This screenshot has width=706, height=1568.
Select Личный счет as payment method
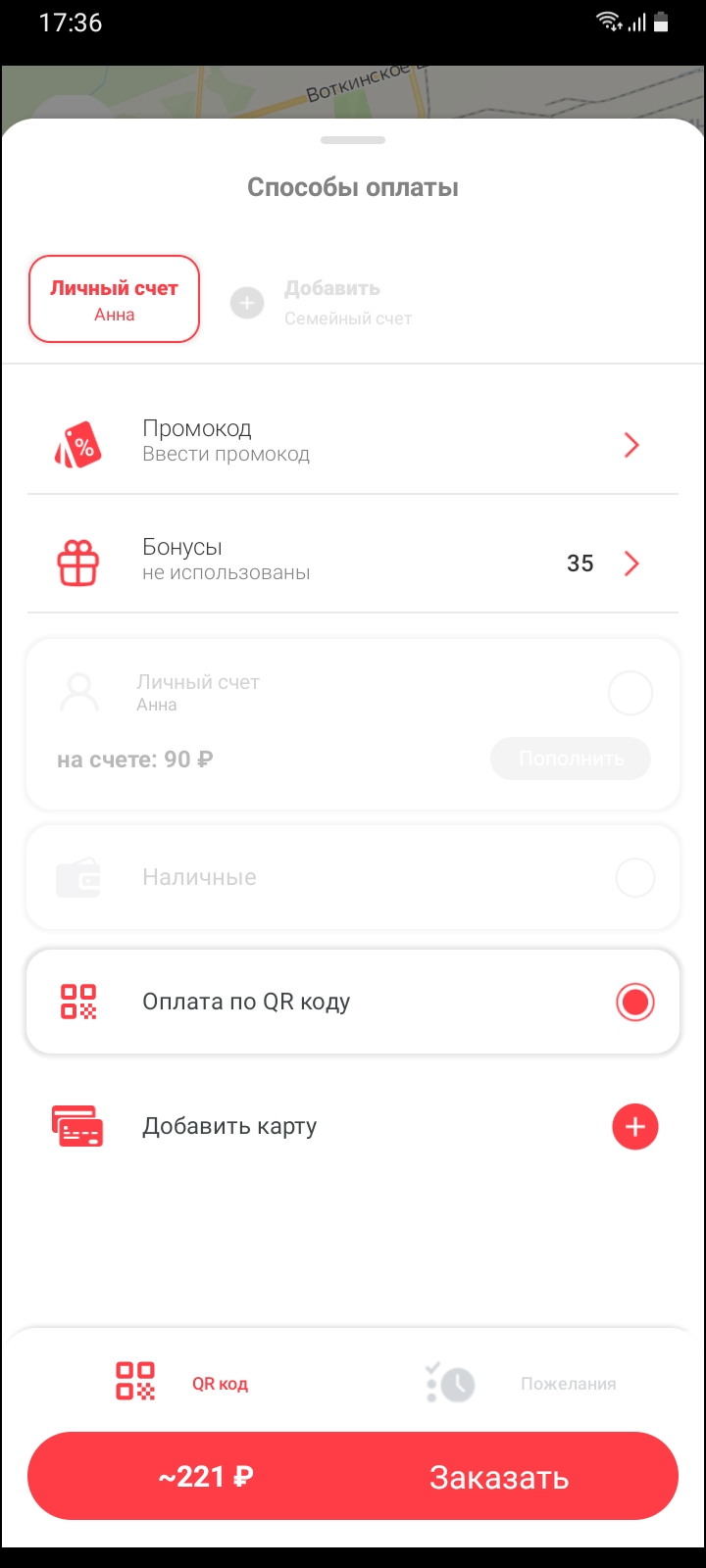tap(630, 693)
